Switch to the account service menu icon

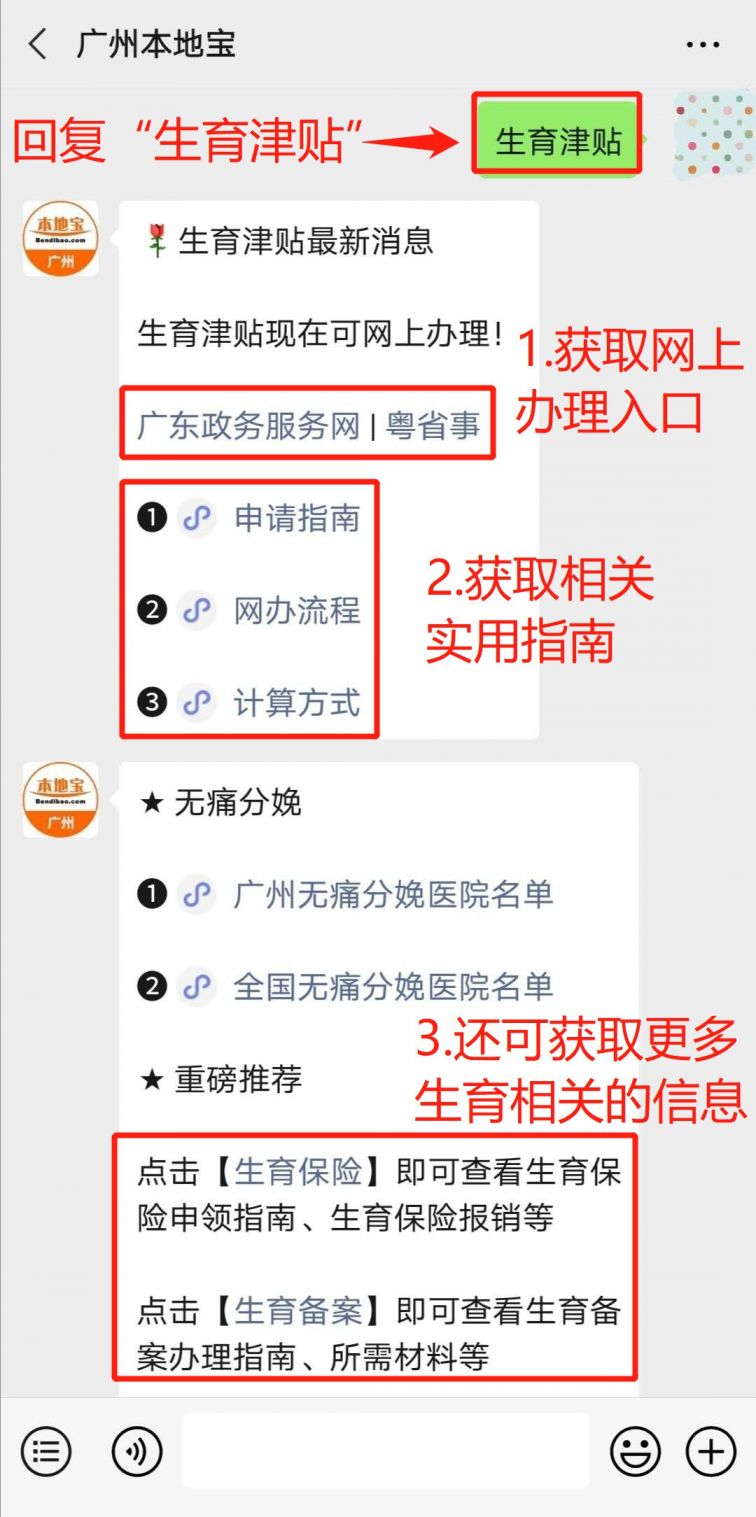pos(46,1451)
